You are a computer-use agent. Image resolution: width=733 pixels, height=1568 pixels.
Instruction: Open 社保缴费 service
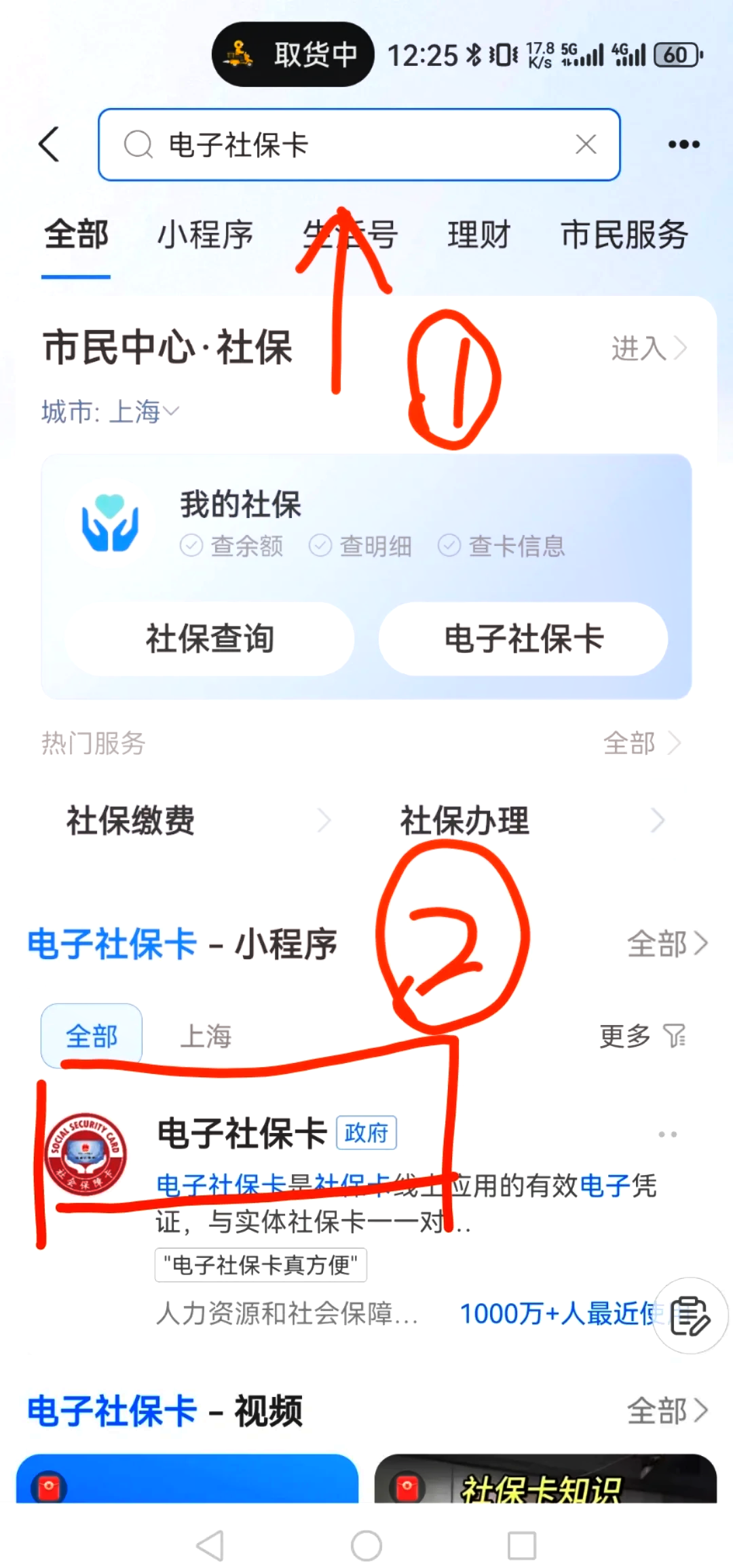pyautogui.click(x=197, y=821)
